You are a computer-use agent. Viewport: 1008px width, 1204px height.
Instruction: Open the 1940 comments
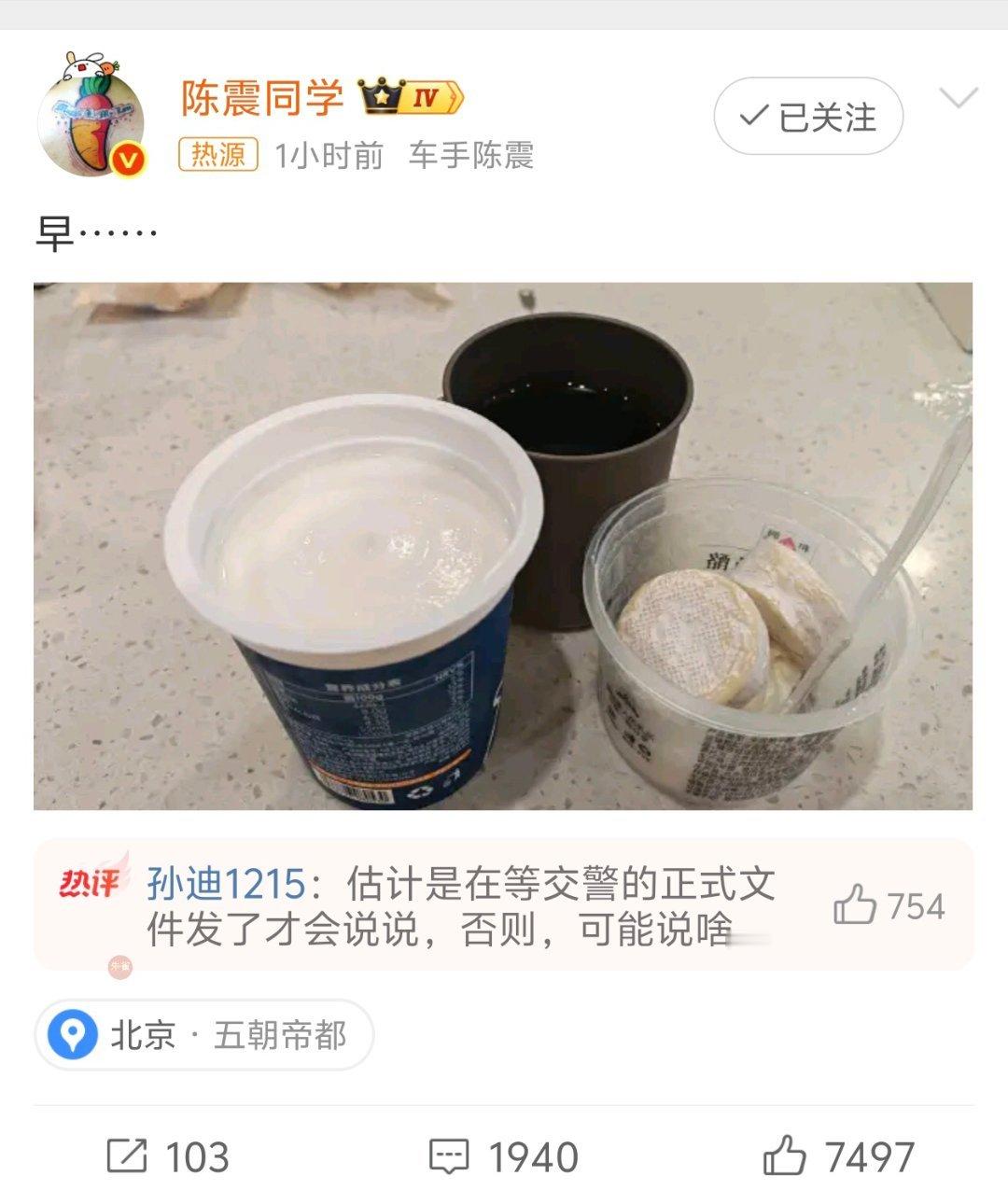tap(503, 1157)
